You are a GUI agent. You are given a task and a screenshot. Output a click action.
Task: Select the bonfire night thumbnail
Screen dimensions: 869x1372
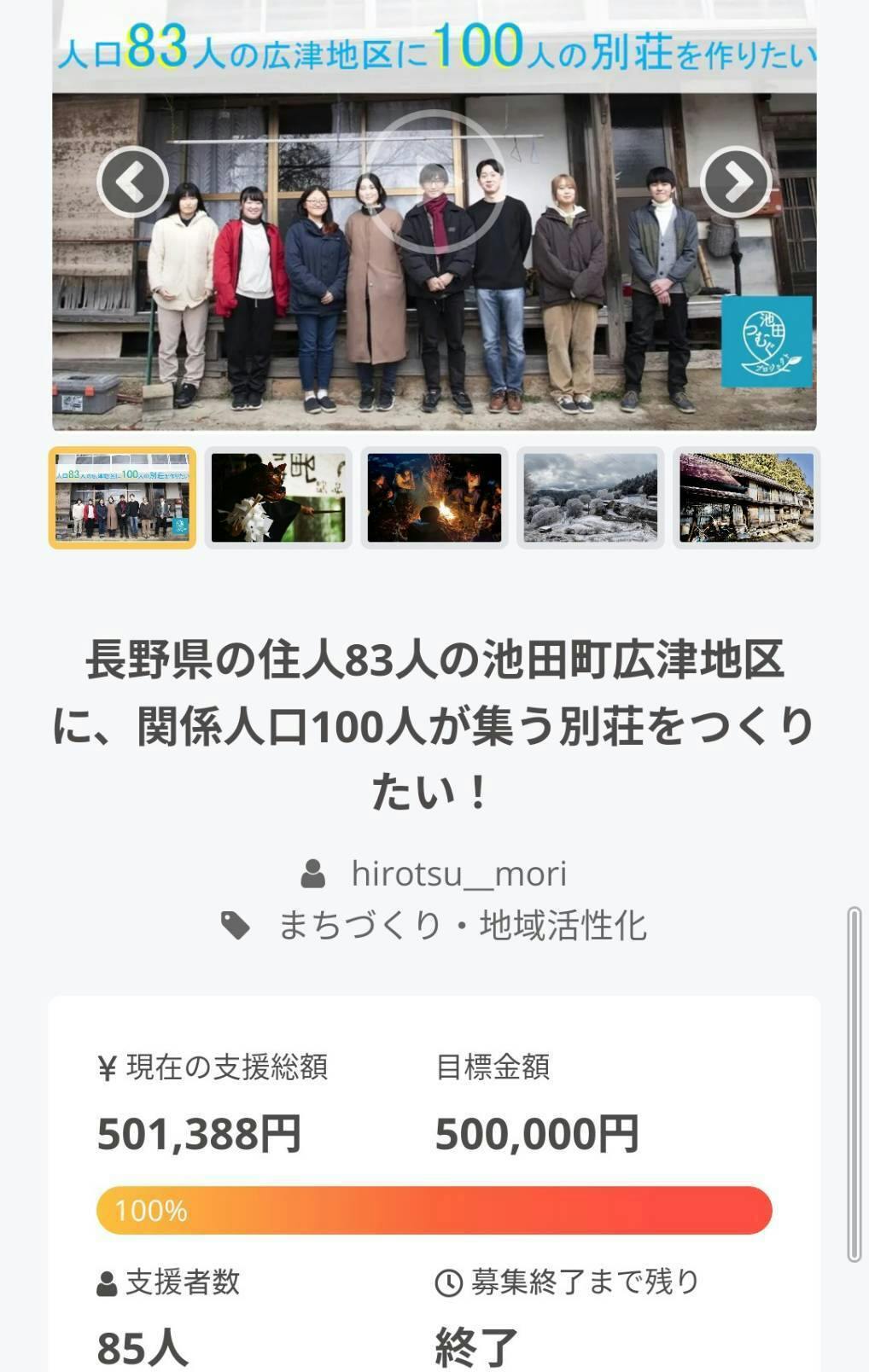[x=434, y=497]
